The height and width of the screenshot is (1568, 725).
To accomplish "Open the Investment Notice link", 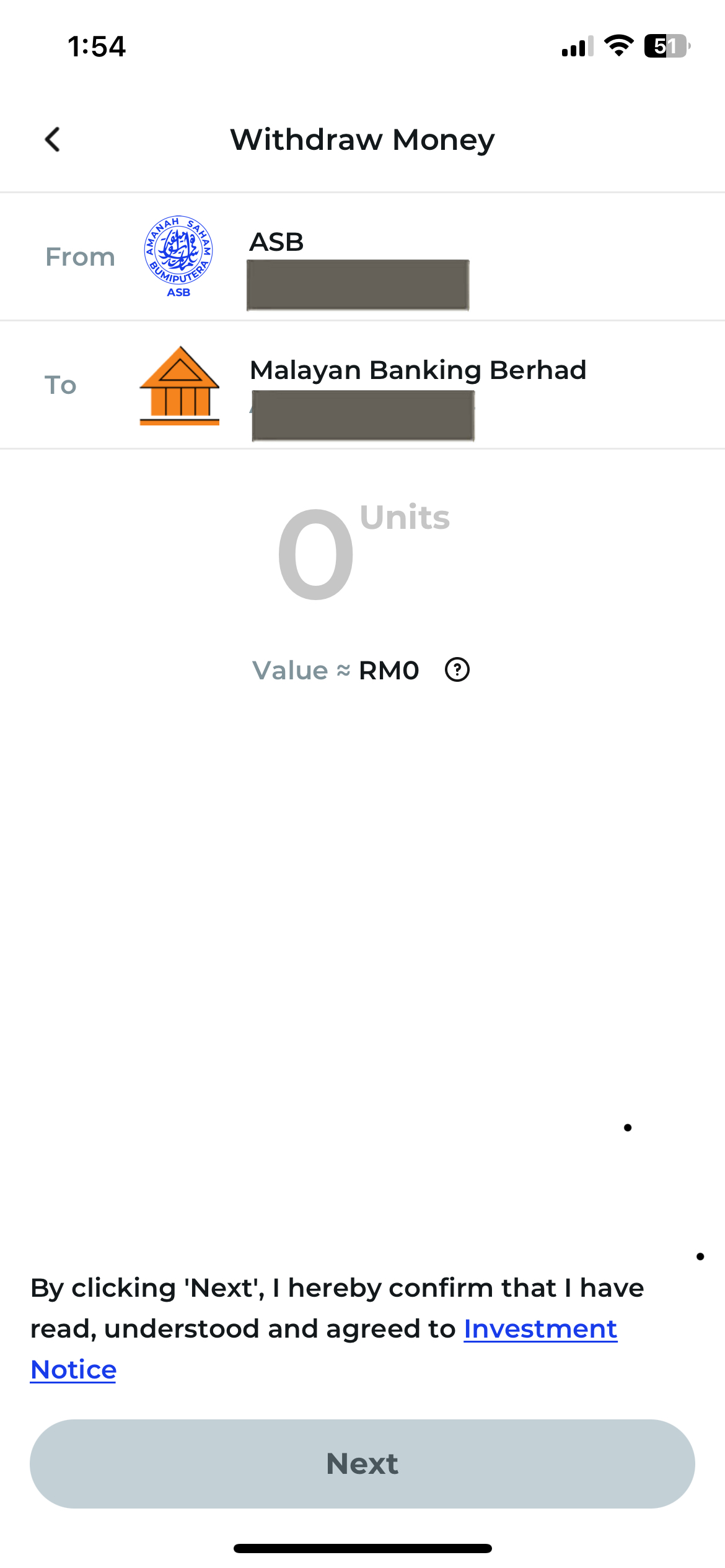I will pos(540,1329).
